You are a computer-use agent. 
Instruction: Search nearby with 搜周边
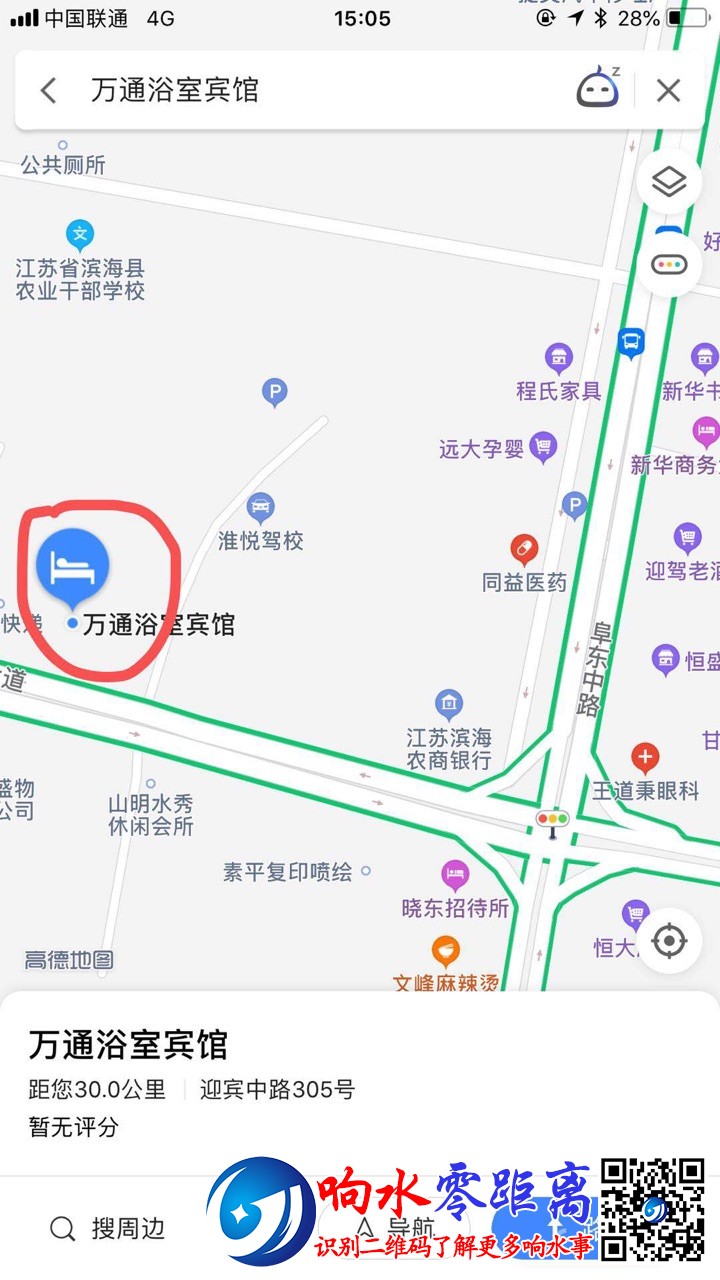point(108,1228)
